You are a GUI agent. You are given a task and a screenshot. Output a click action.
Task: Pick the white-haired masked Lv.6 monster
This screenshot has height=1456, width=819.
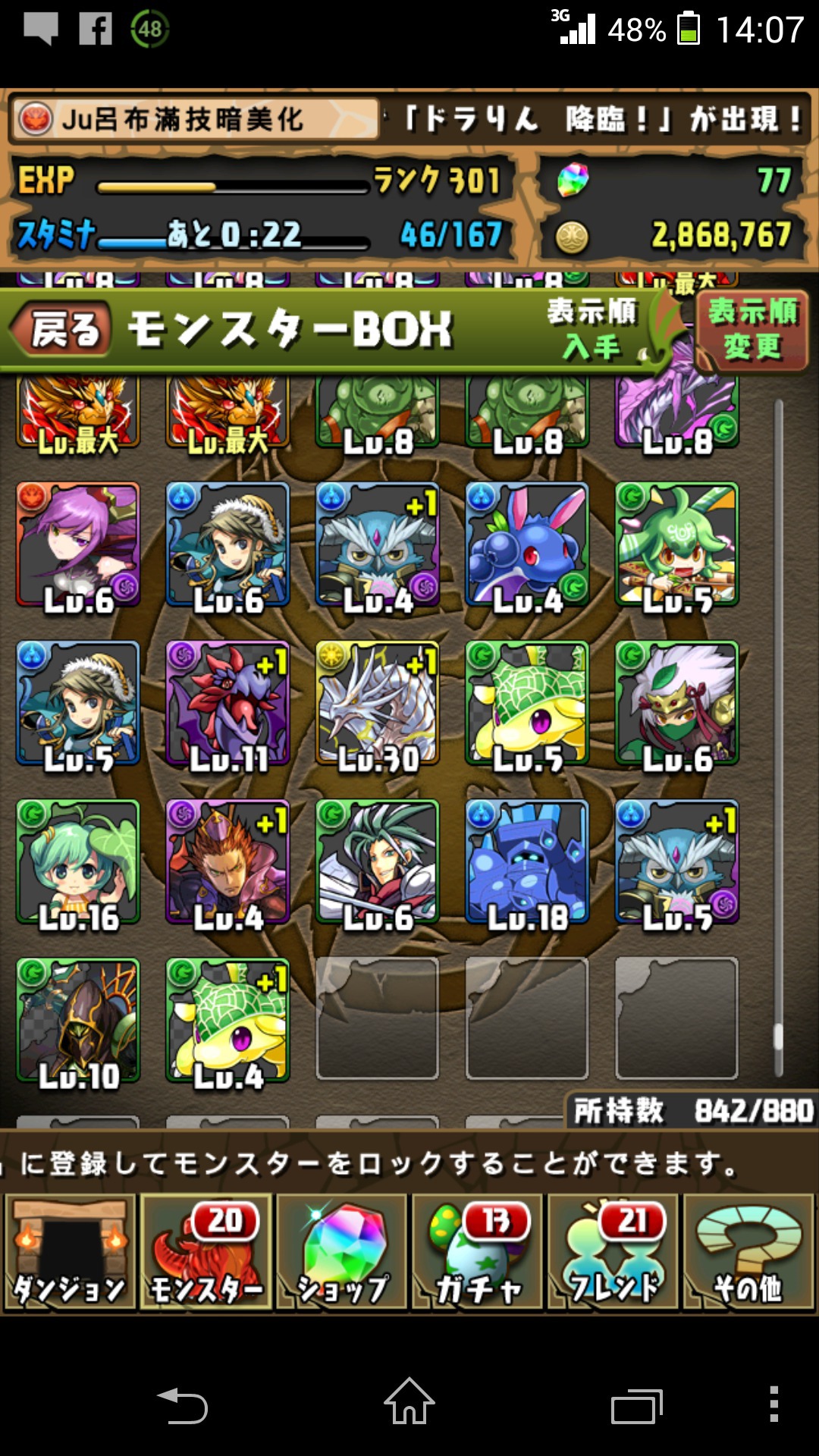[676, 703]
